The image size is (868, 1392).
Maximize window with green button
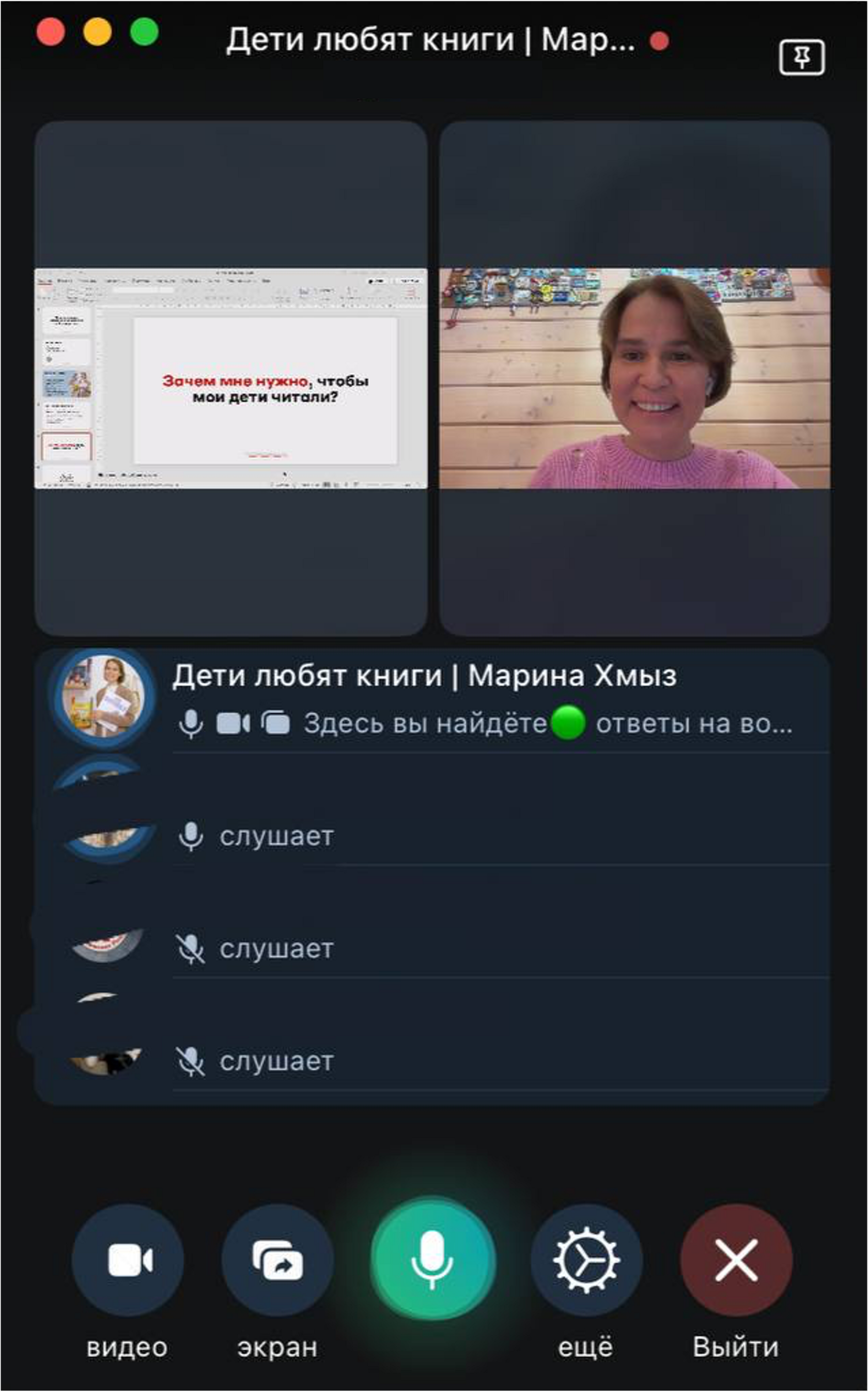click(x=144, y=31)
